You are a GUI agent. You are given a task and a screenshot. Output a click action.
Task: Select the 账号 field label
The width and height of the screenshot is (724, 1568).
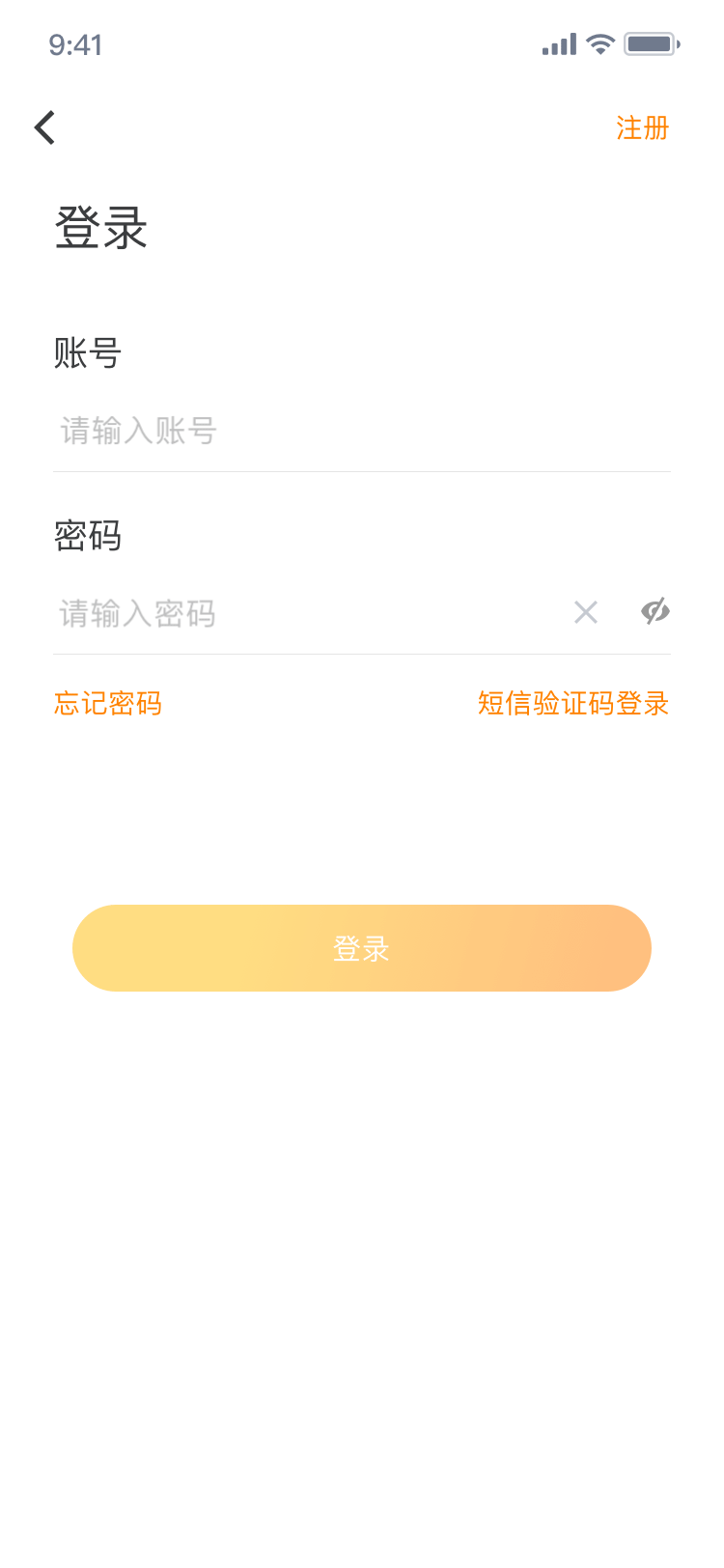tap(87, 354)
